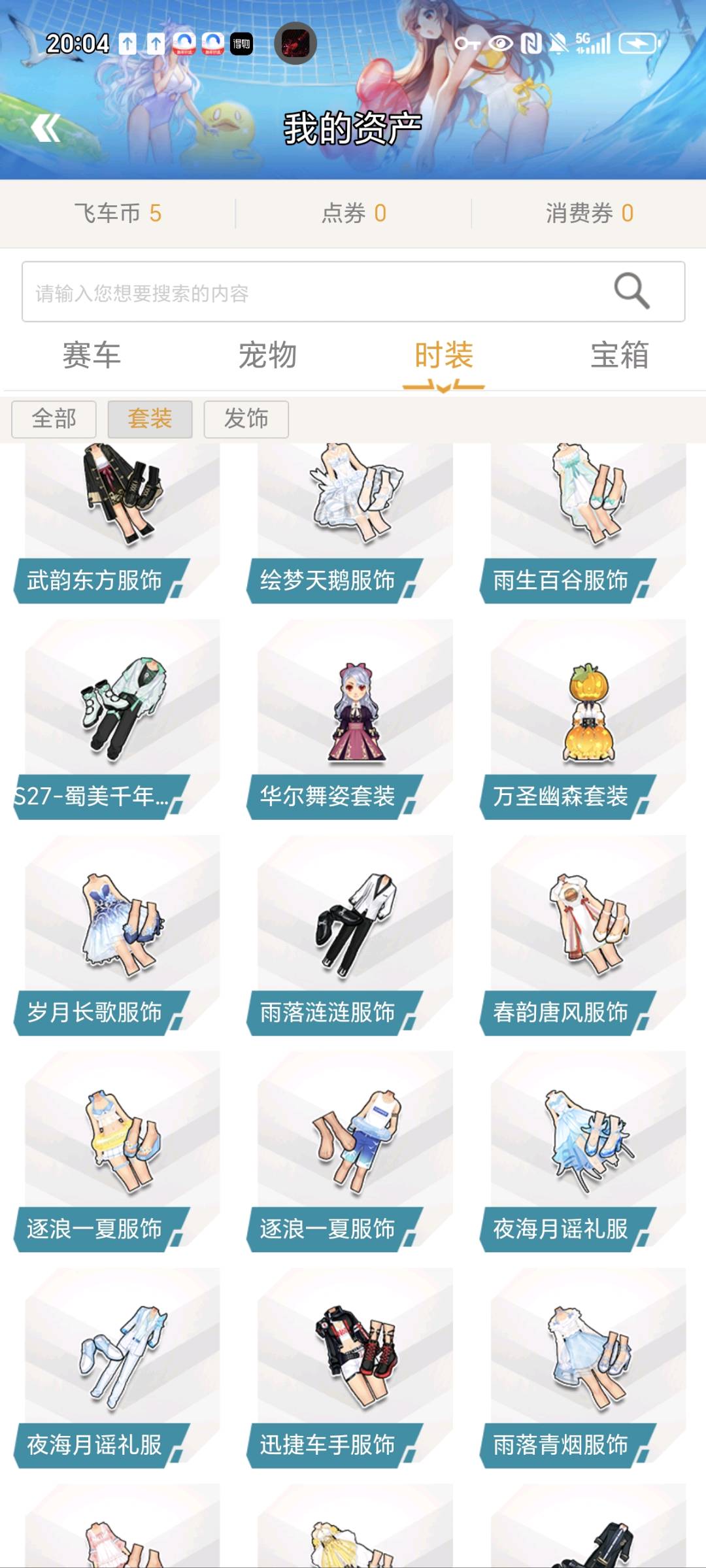Go back using the double-arrow icon
Viewport: 706px width, 1568px height.
pos(46,128)
